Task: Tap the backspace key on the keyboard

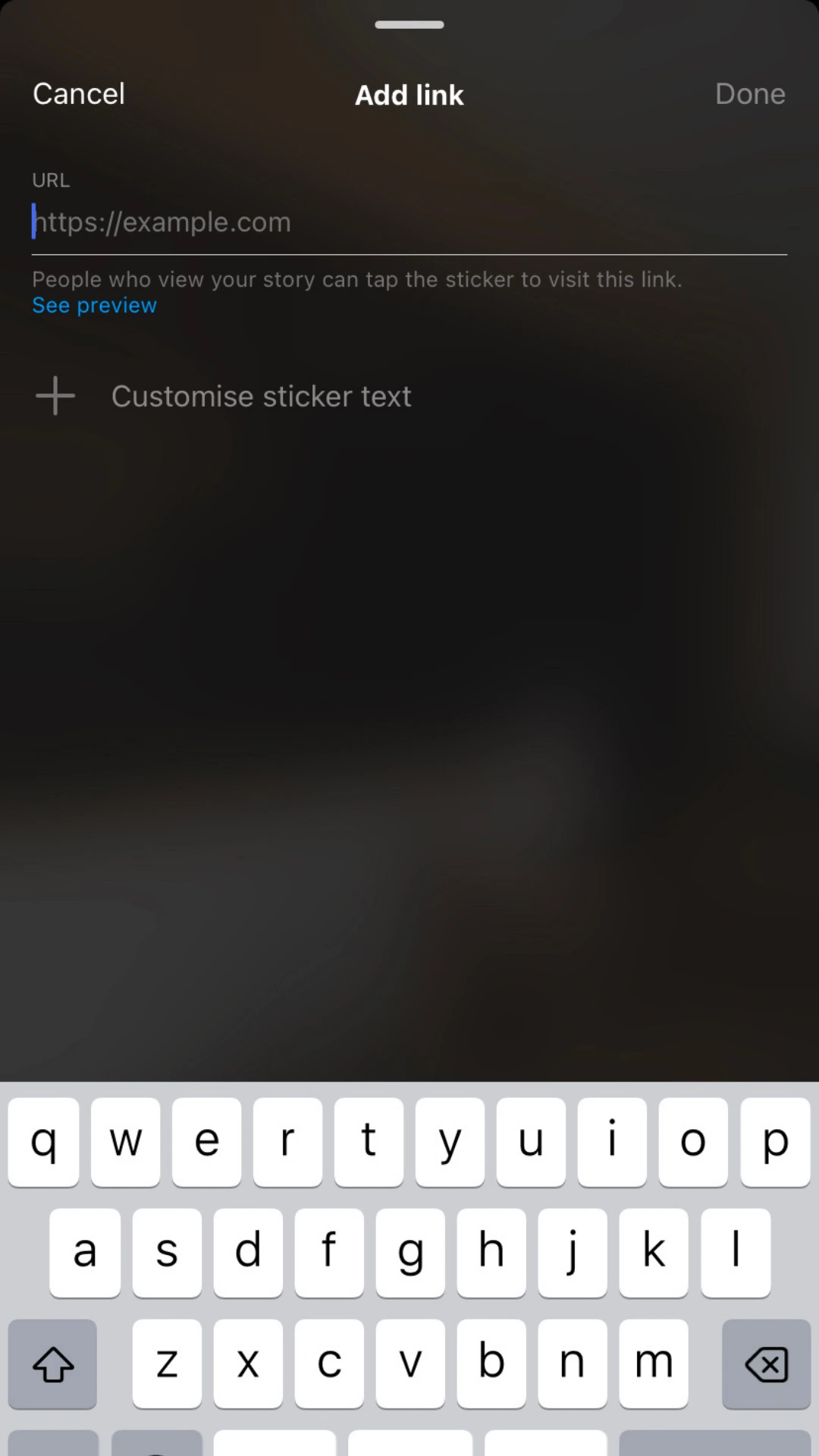Action: (766, 1364)
